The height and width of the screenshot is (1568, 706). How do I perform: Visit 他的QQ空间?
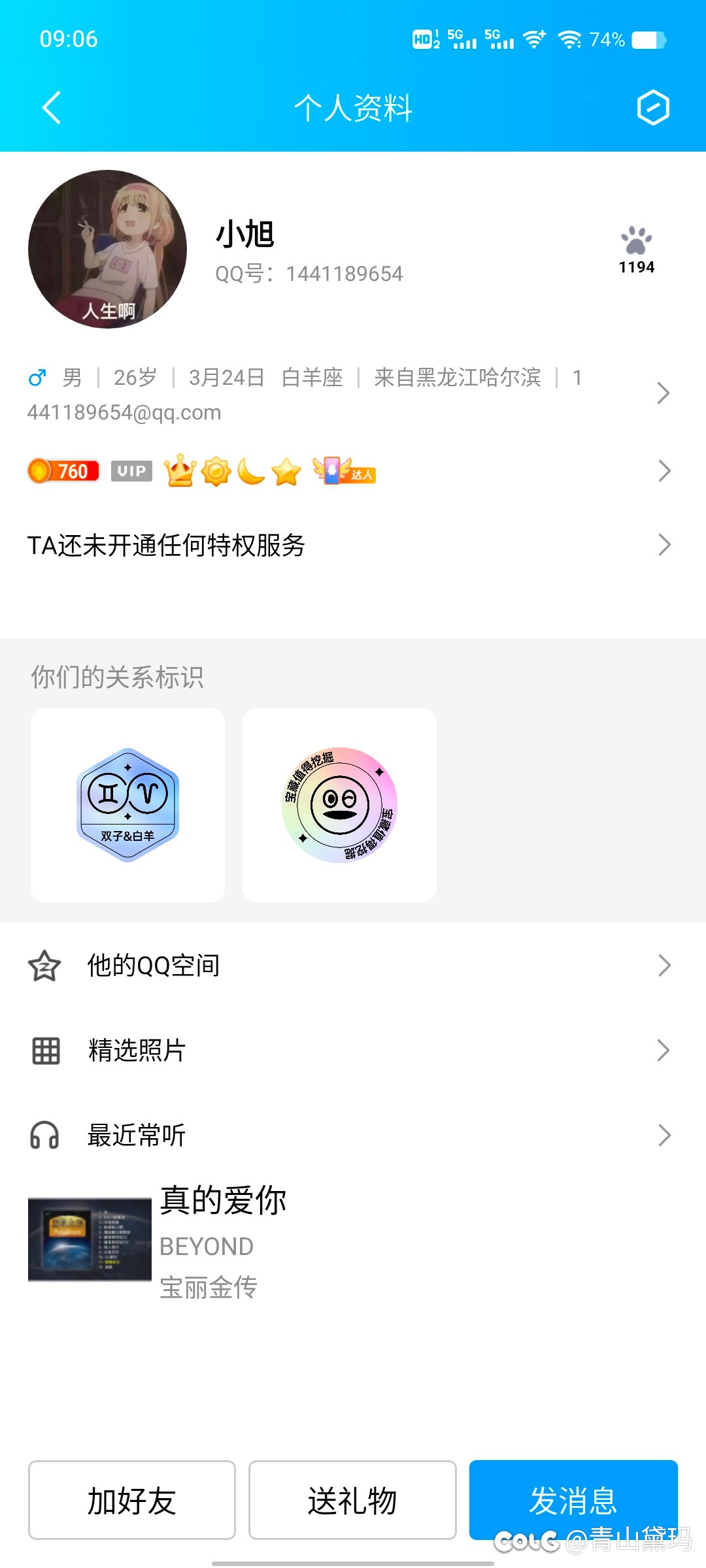tap(353, 966)
